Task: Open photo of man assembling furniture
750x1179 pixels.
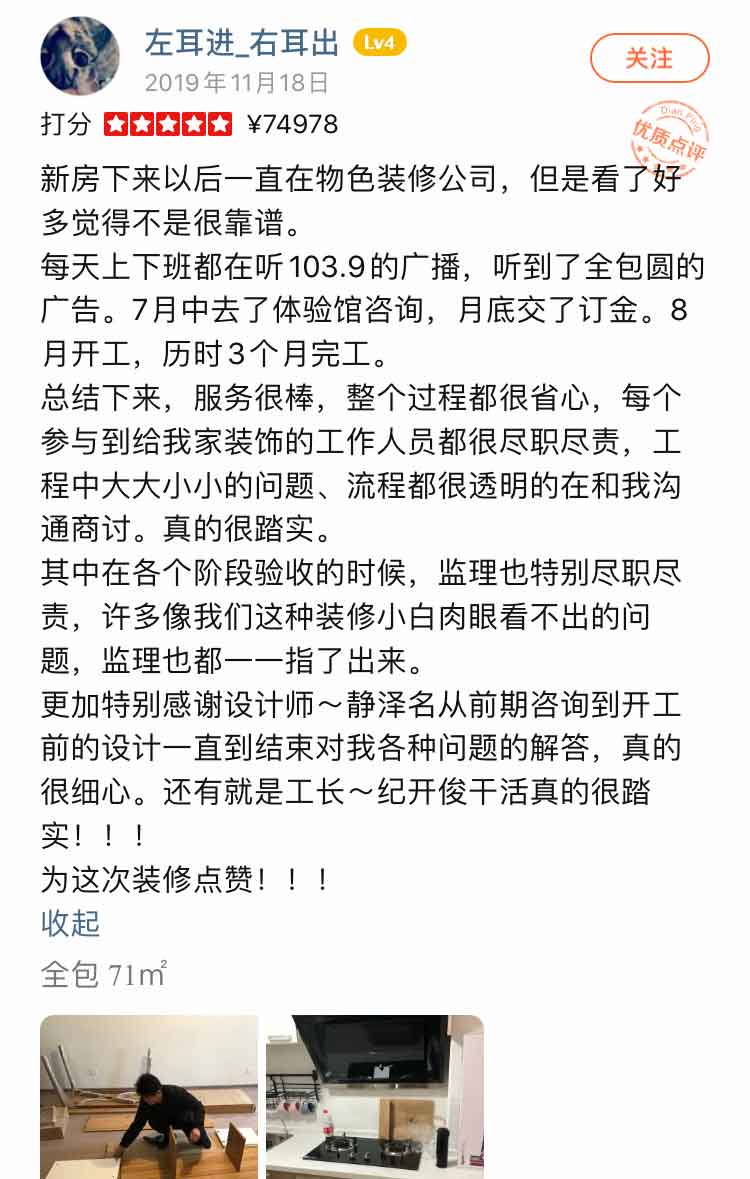Action: click(149, 1096)
